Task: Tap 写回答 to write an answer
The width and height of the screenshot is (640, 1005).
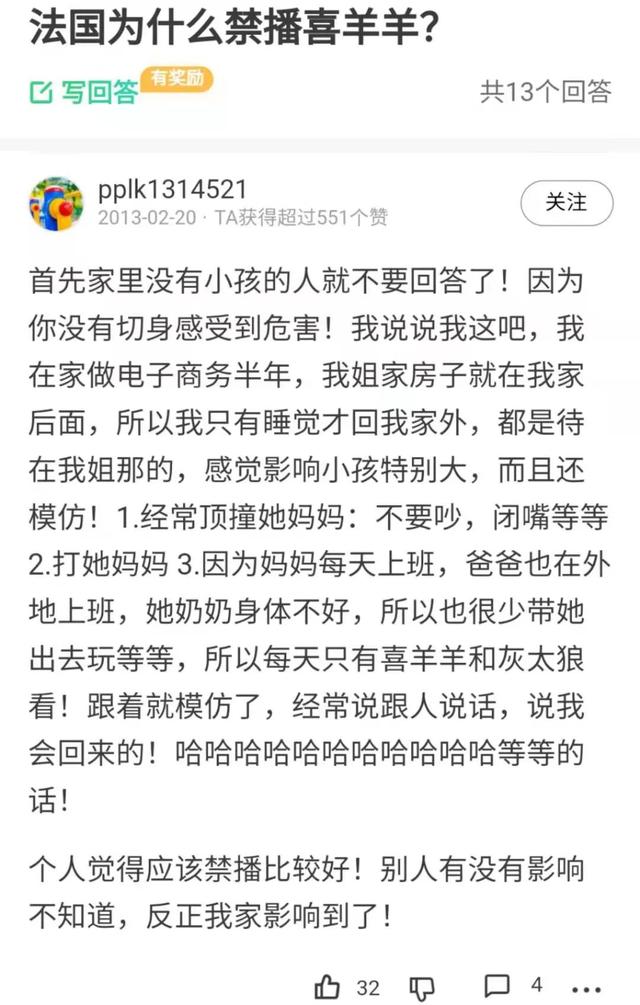Action: [84, 92]
